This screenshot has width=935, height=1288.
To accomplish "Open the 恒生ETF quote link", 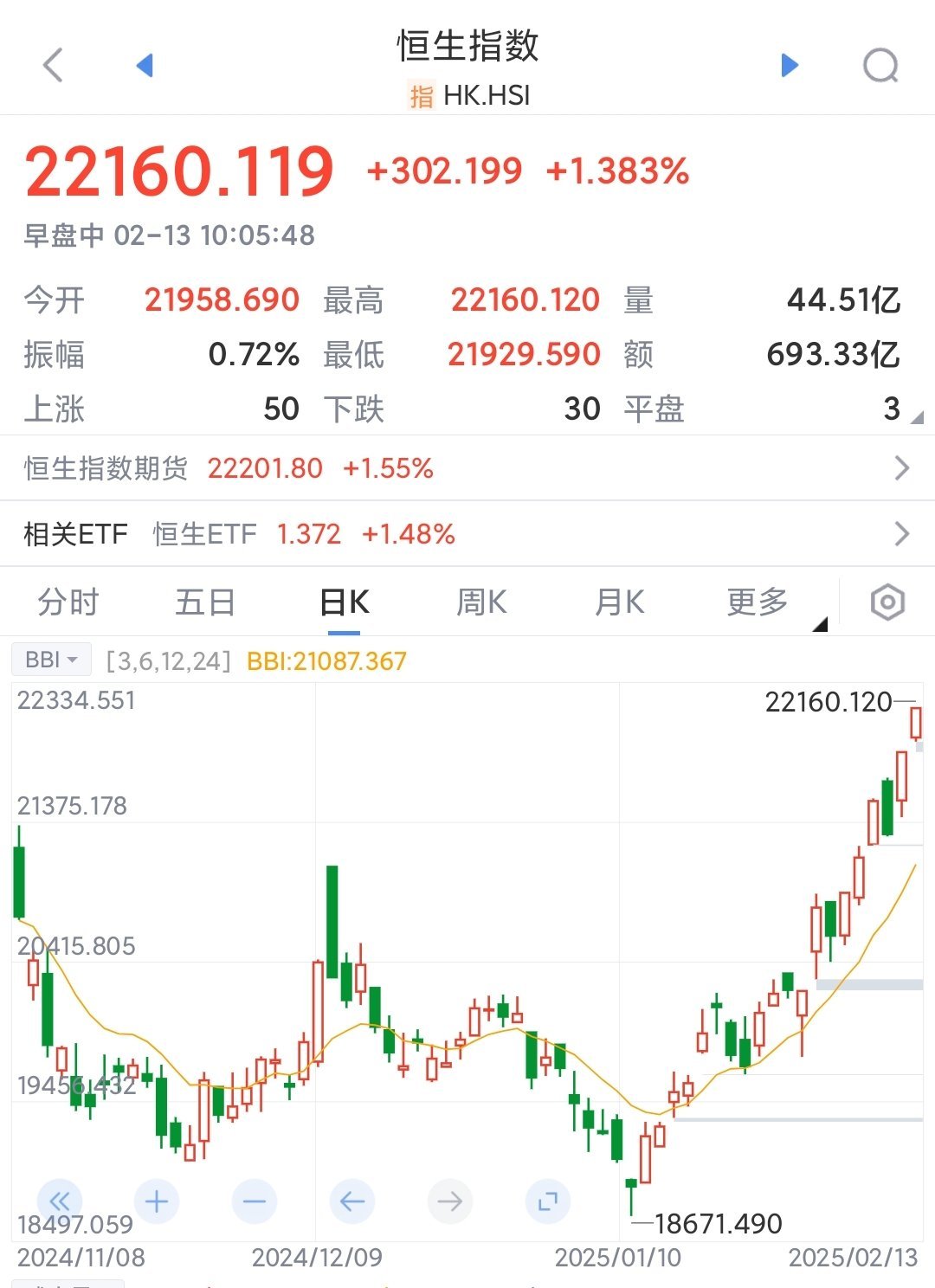I will (203, 534).
